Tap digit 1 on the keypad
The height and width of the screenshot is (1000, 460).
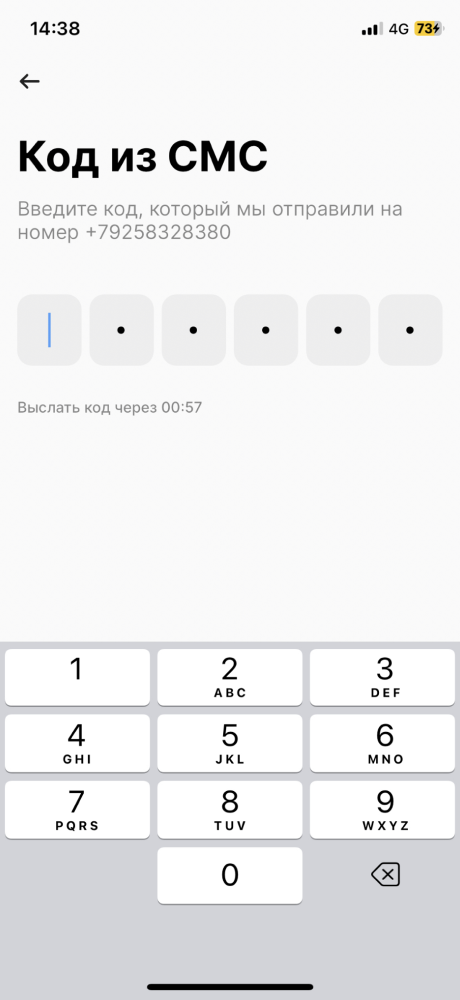pyautogui.click(x=77, y=677)
